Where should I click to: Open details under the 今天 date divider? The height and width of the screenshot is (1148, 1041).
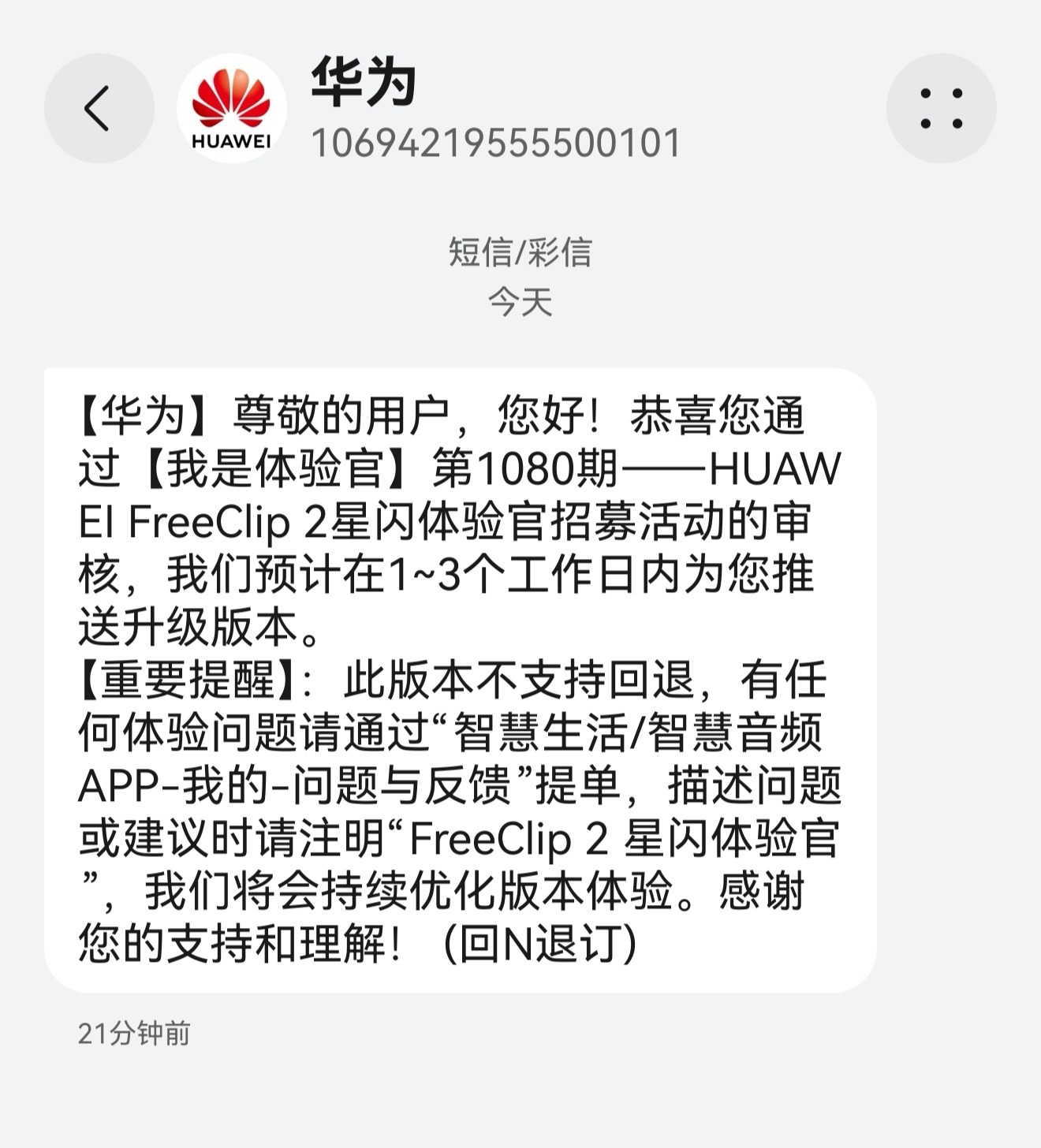(522, 302)
